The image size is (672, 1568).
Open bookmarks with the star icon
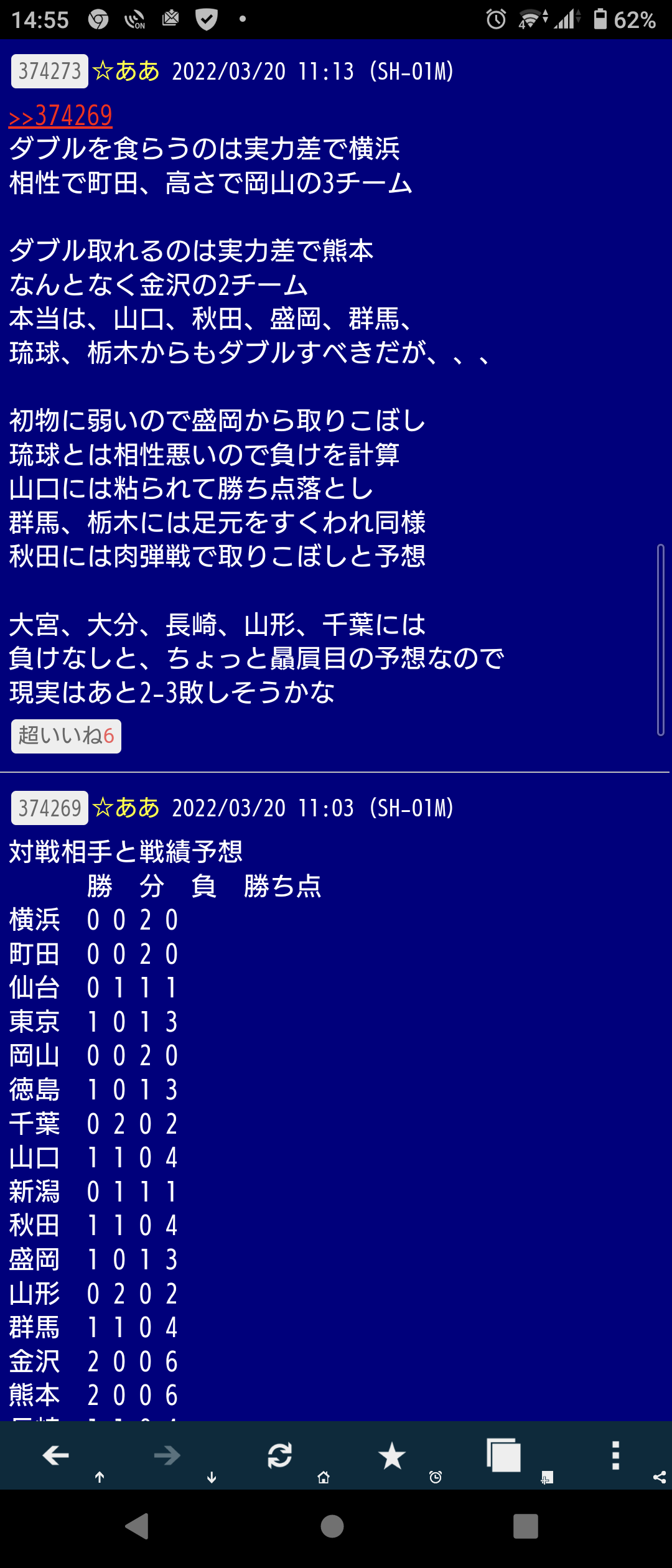391,1455
